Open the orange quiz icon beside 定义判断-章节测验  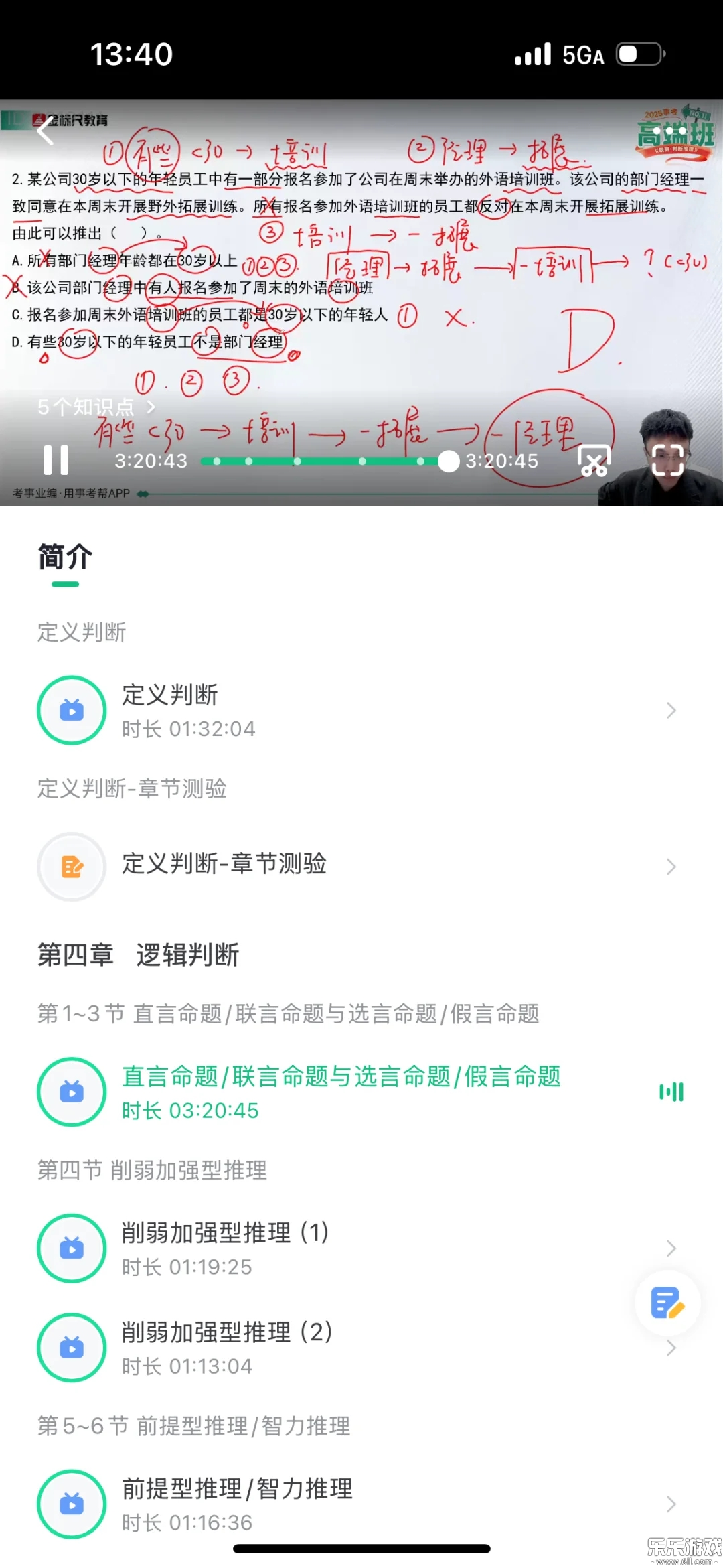click(x=72, y=866)
